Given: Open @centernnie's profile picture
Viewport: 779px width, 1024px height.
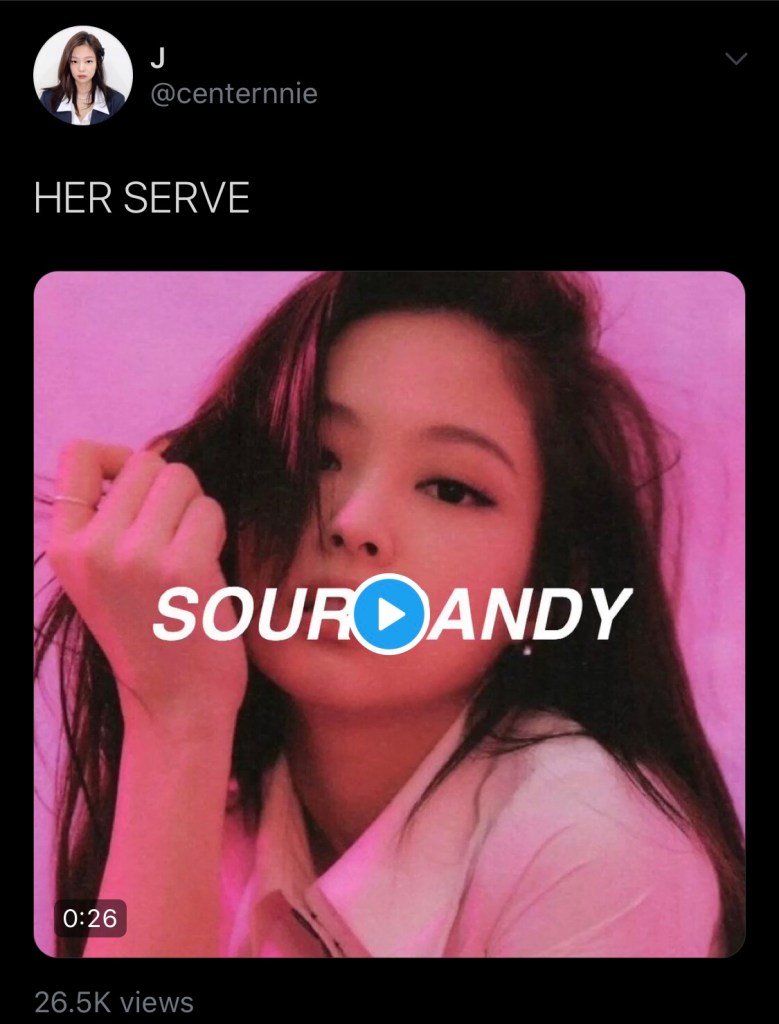Looking at the screenshot, I should point(83,76).
